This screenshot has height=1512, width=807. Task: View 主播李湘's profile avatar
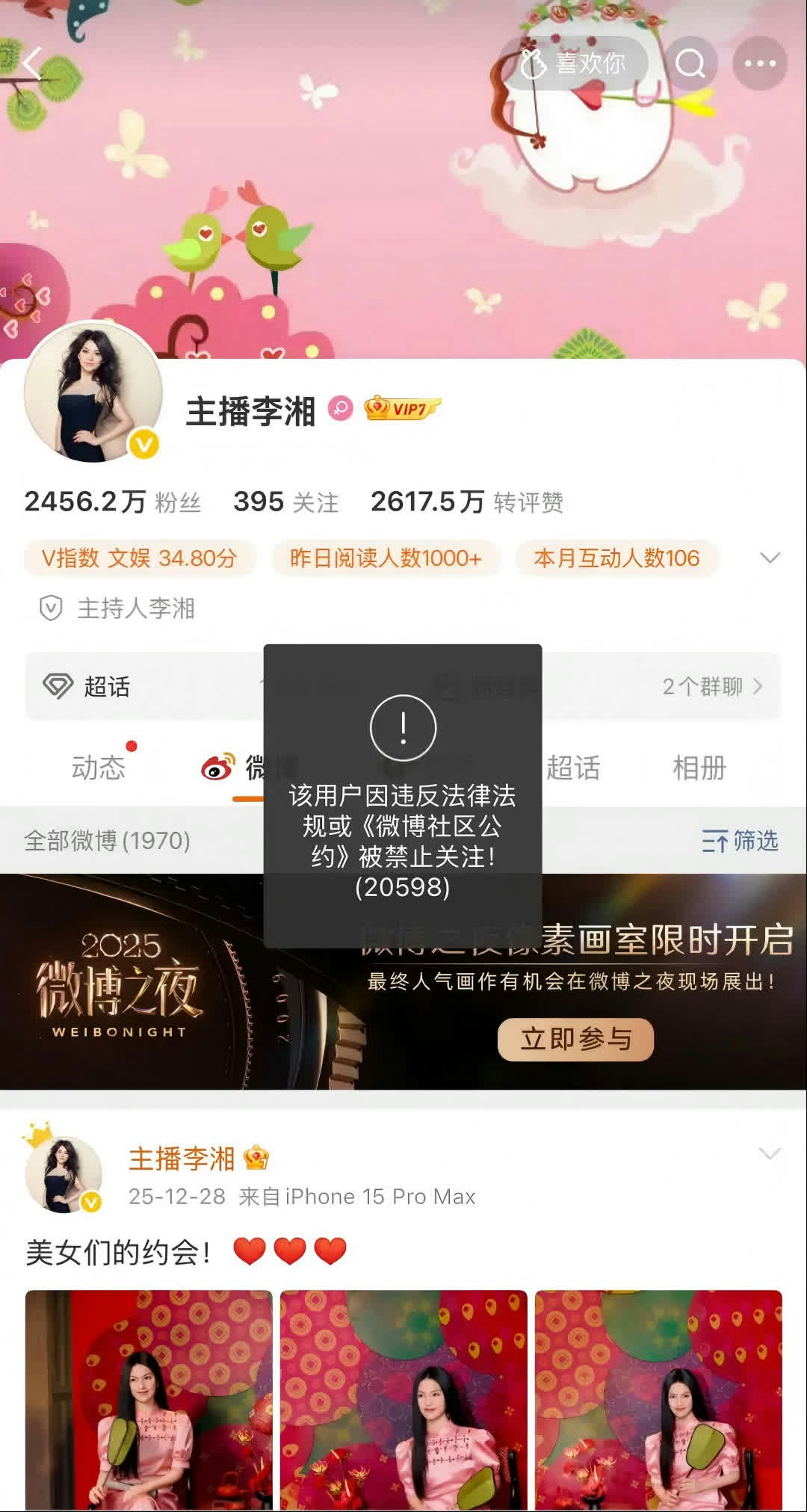pos(93,392)
